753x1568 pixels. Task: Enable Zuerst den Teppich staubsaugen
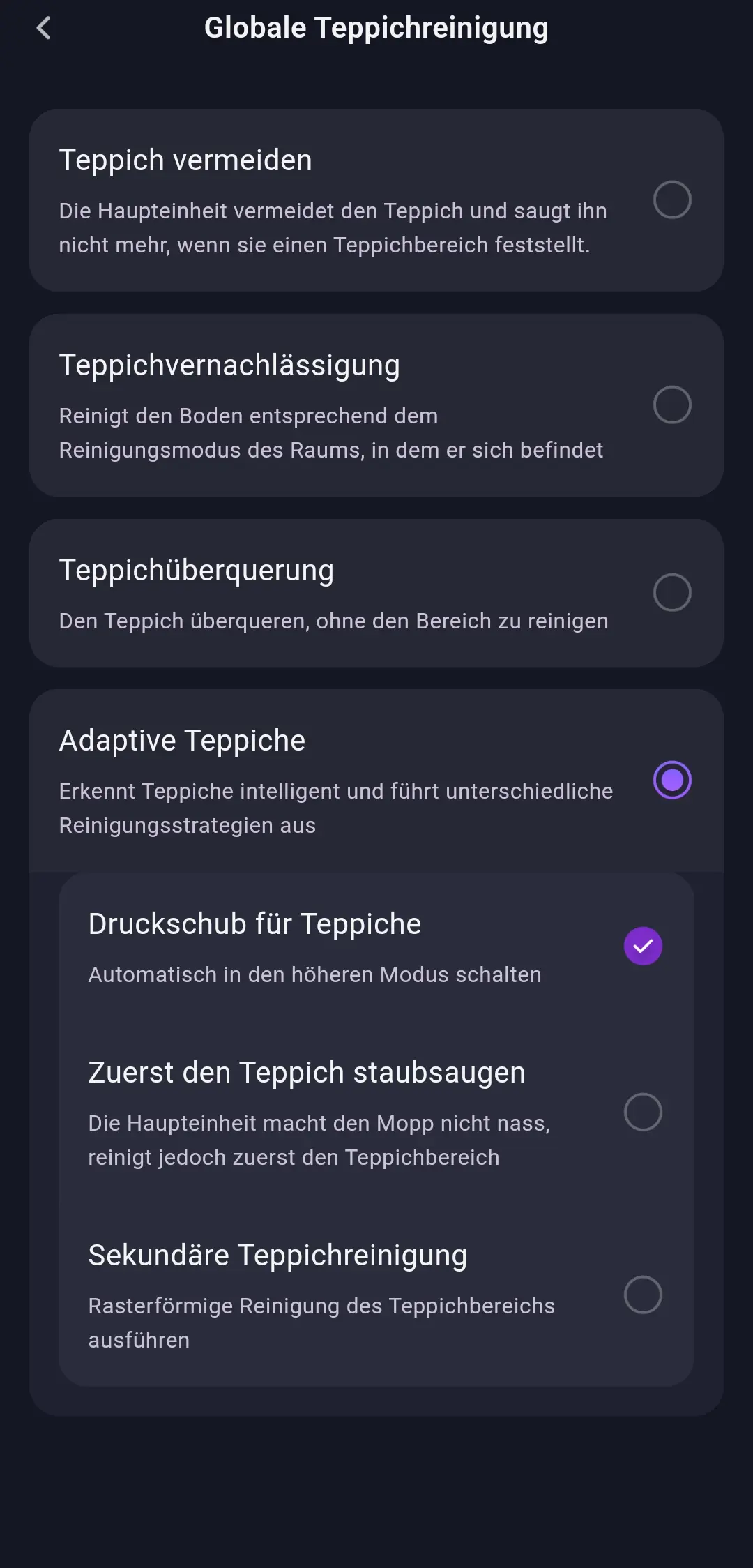pos(642,1112)
